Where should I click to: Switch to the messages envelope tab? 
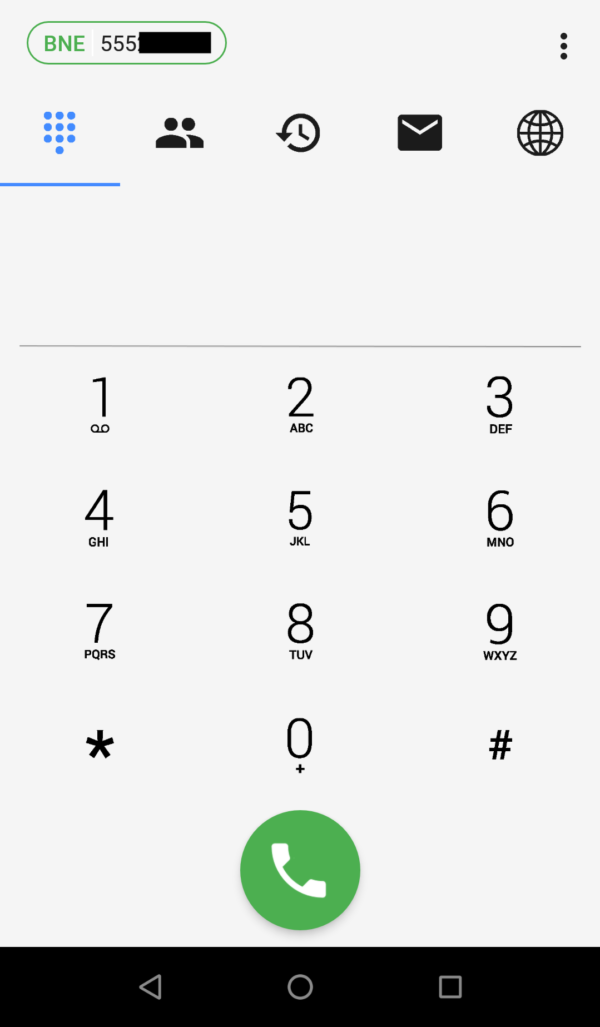[420, 133]
